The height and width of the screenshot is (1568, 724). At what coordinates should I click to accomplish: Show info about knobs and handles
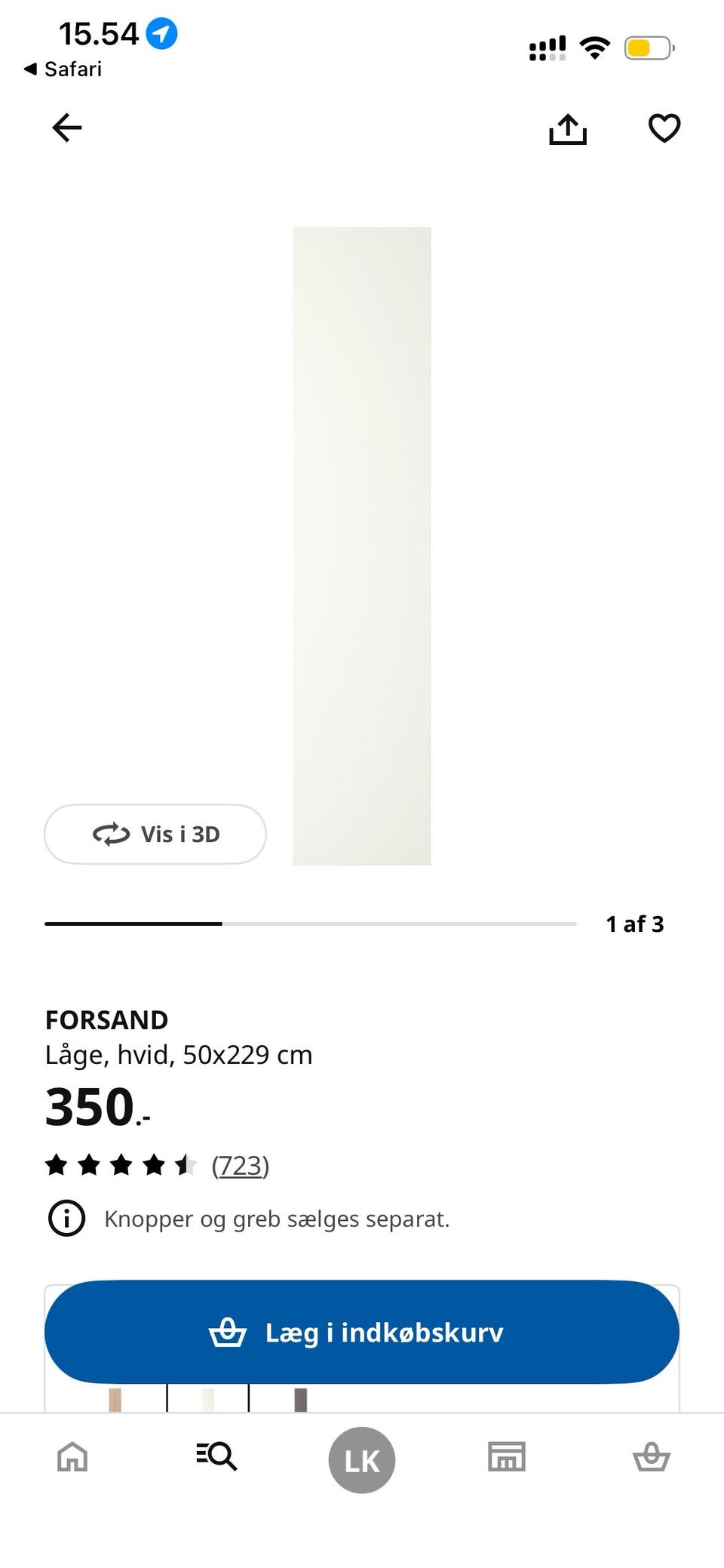pos(66,1219)
